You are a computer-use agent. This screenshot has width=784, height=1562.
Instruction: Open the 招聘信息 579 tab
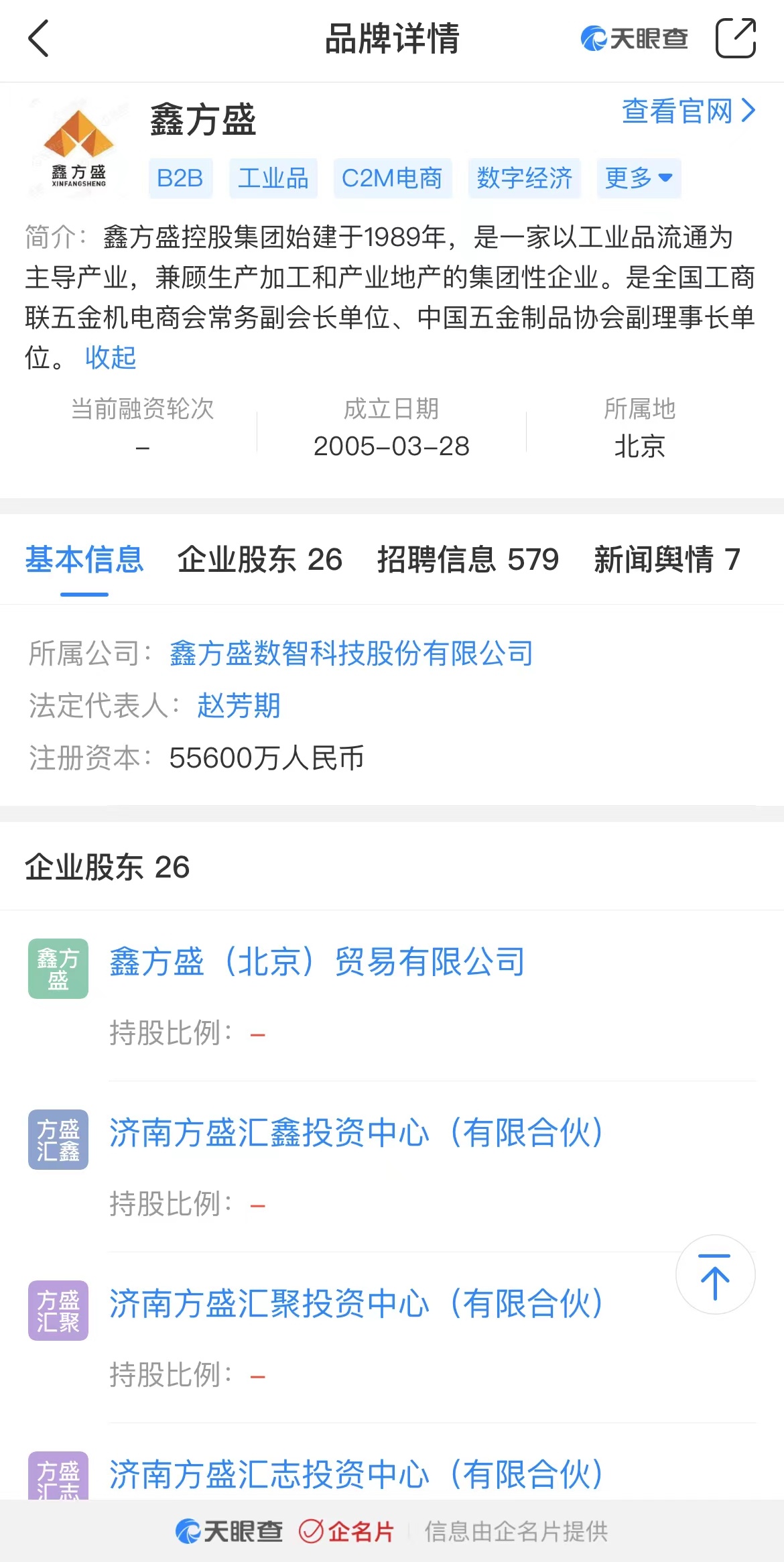coord(468,560)
